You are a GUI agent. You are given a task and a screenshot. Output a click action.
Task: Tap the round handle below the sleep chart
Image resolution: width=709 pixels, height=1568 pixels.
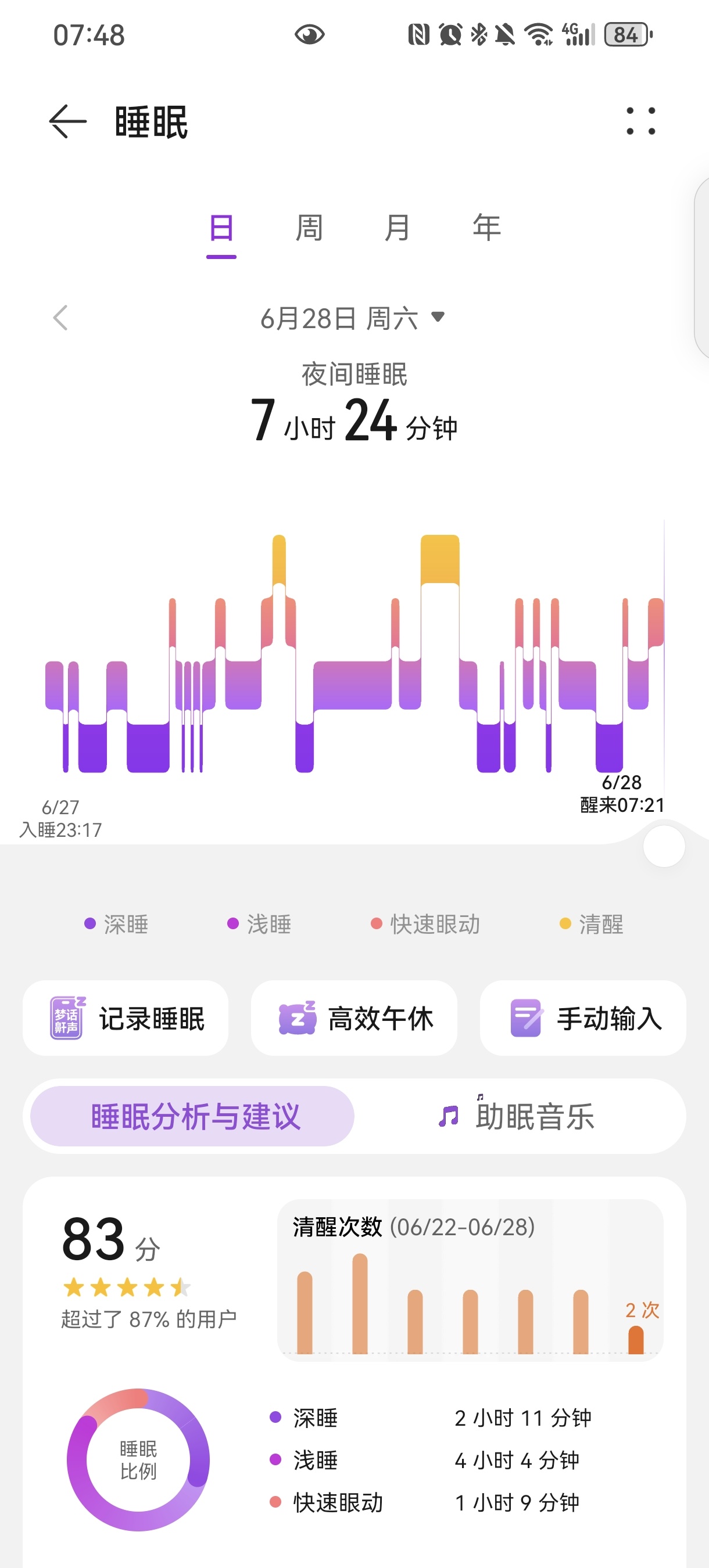click(x=664, y=846)
